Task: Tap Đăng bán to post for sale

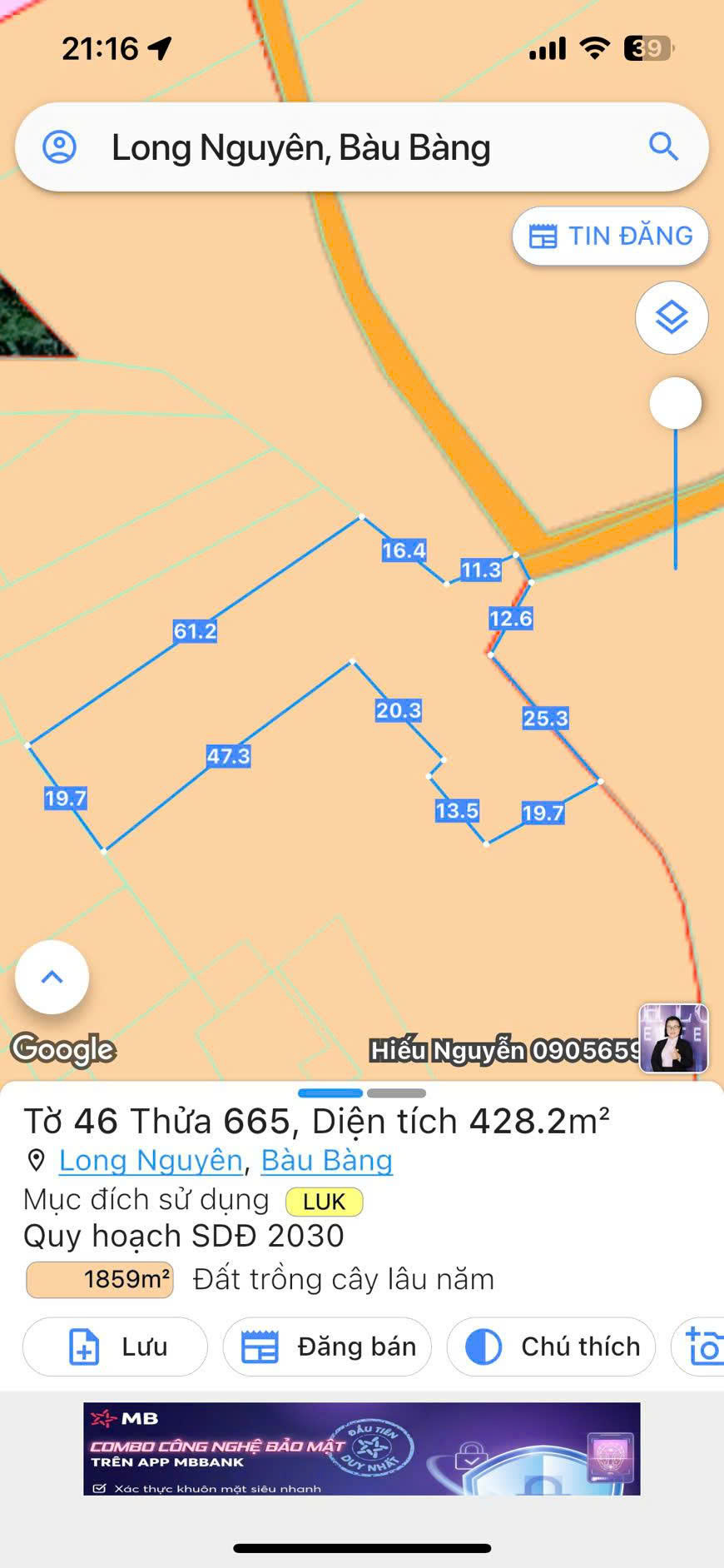Action: (327, 1346)
